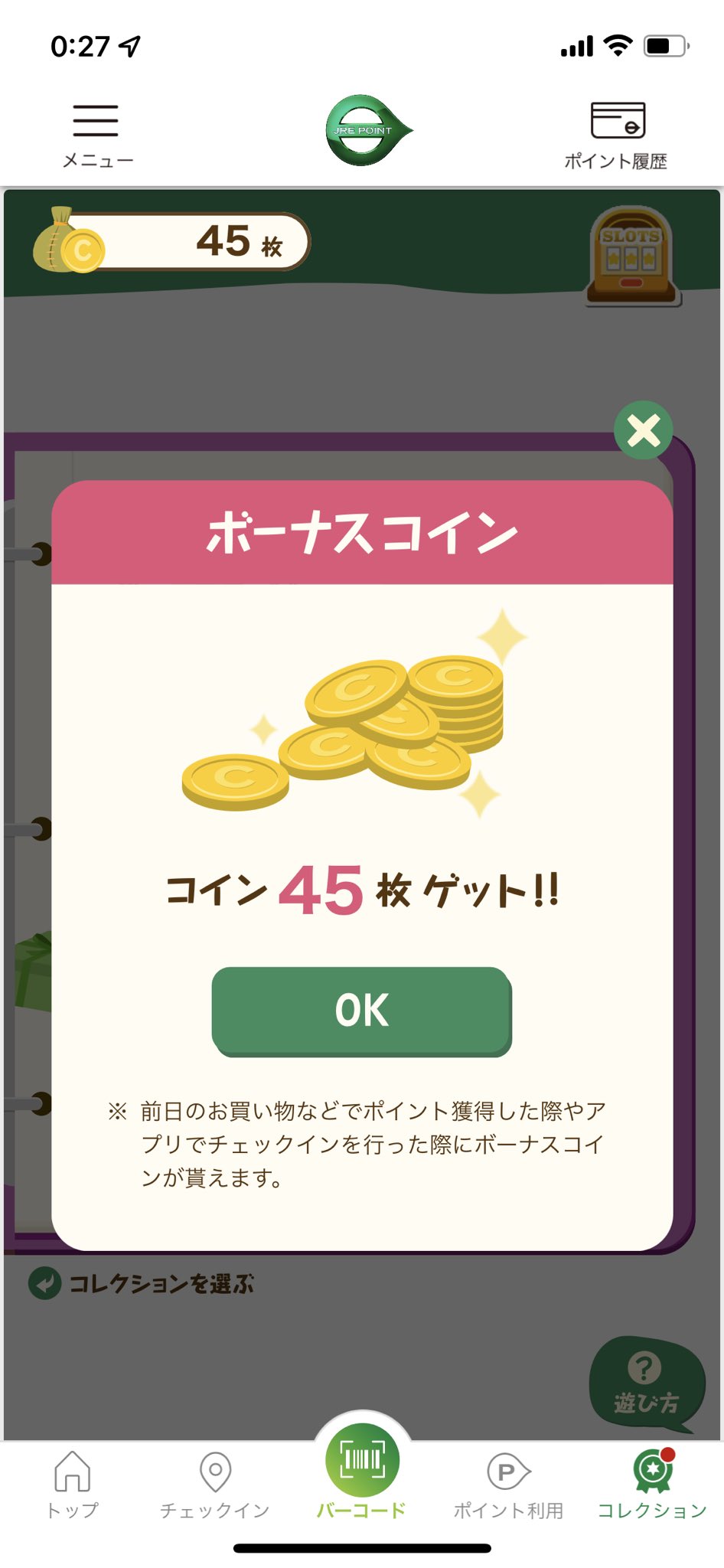This screenshot has height=1568, width=724.
Task: Close the ボーナスコイン popup with the X
Action: click(x=644, y=430)
